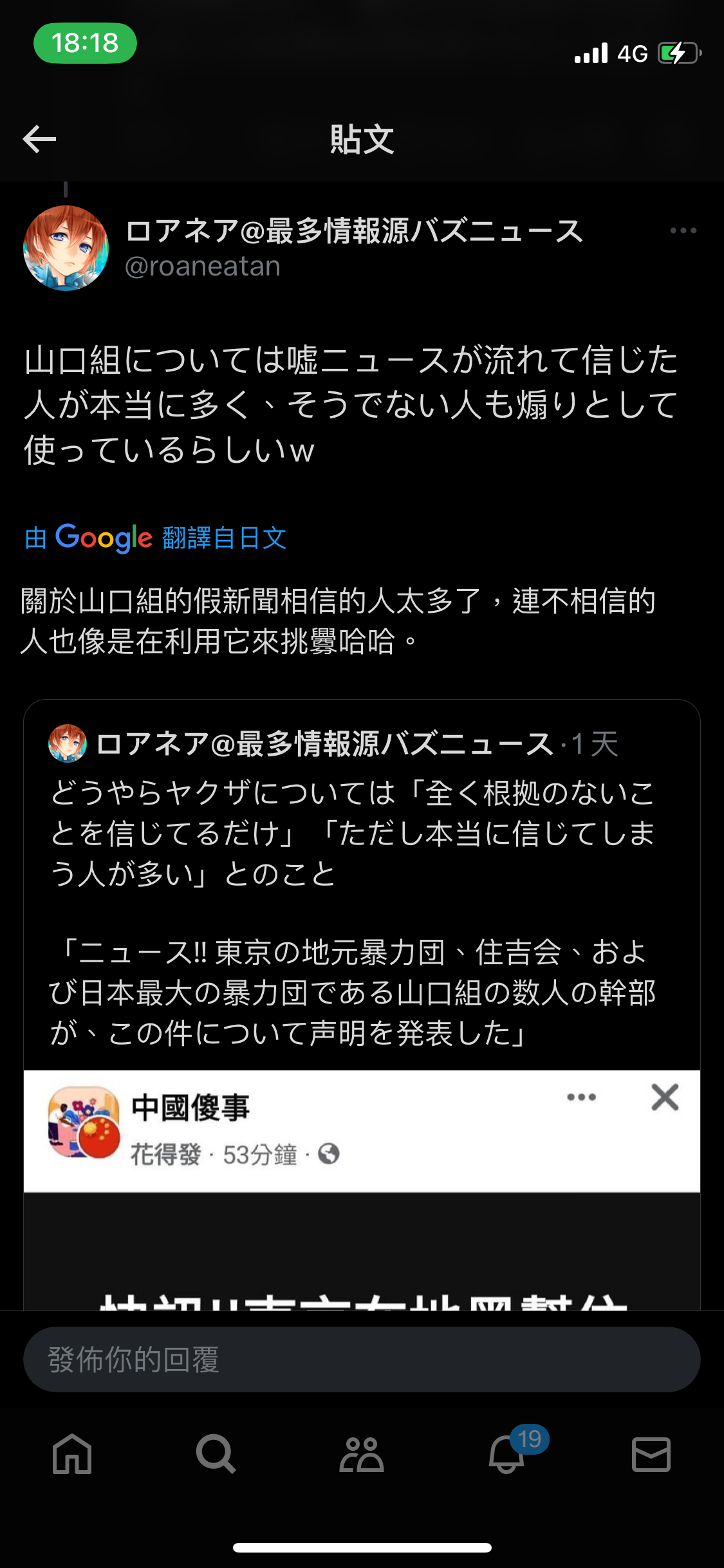The height and width of the screenshot is (1568, 724).
Task: Open the 中國傻事 screenshot image
Action: (362, 1190)
